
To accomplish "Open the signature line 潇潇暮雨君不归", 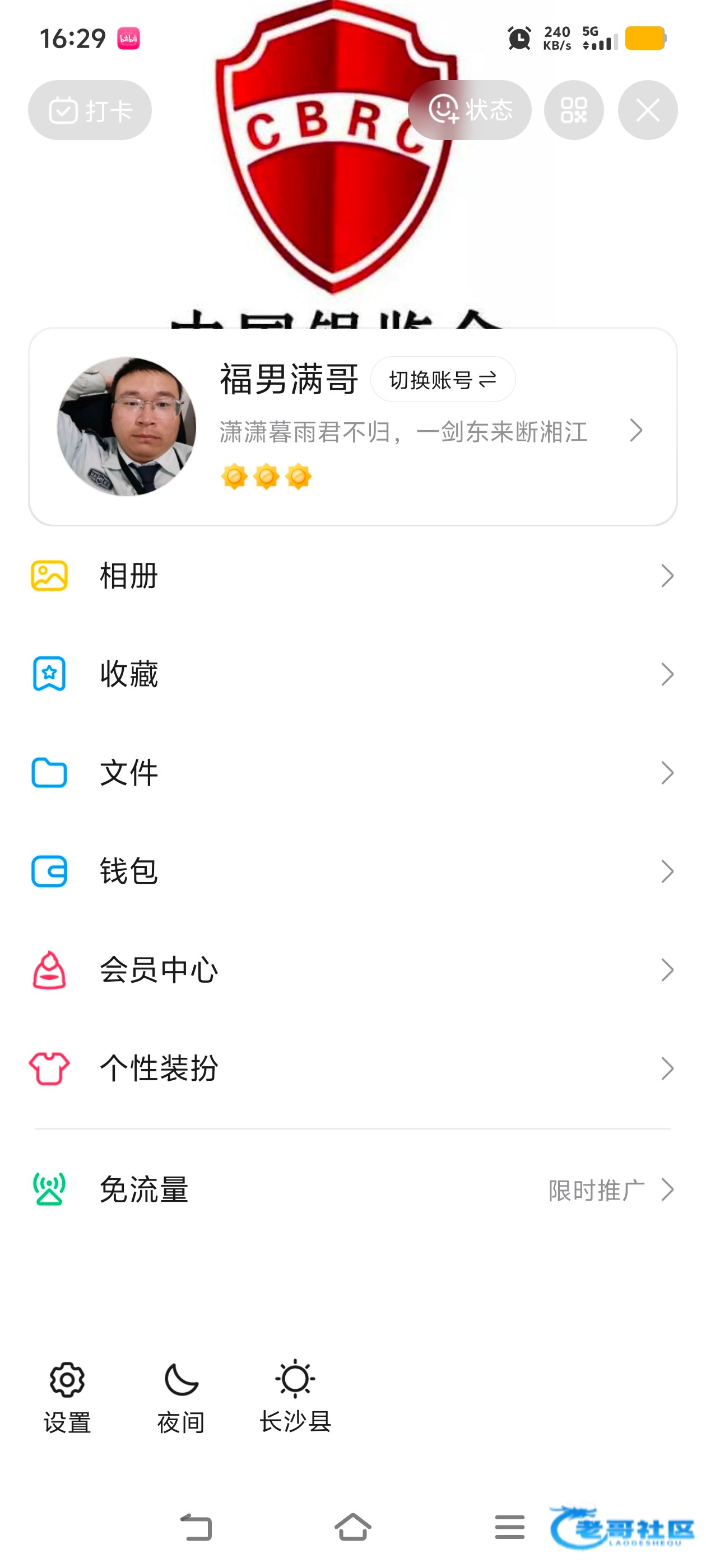I will click(x=403, y=432).
